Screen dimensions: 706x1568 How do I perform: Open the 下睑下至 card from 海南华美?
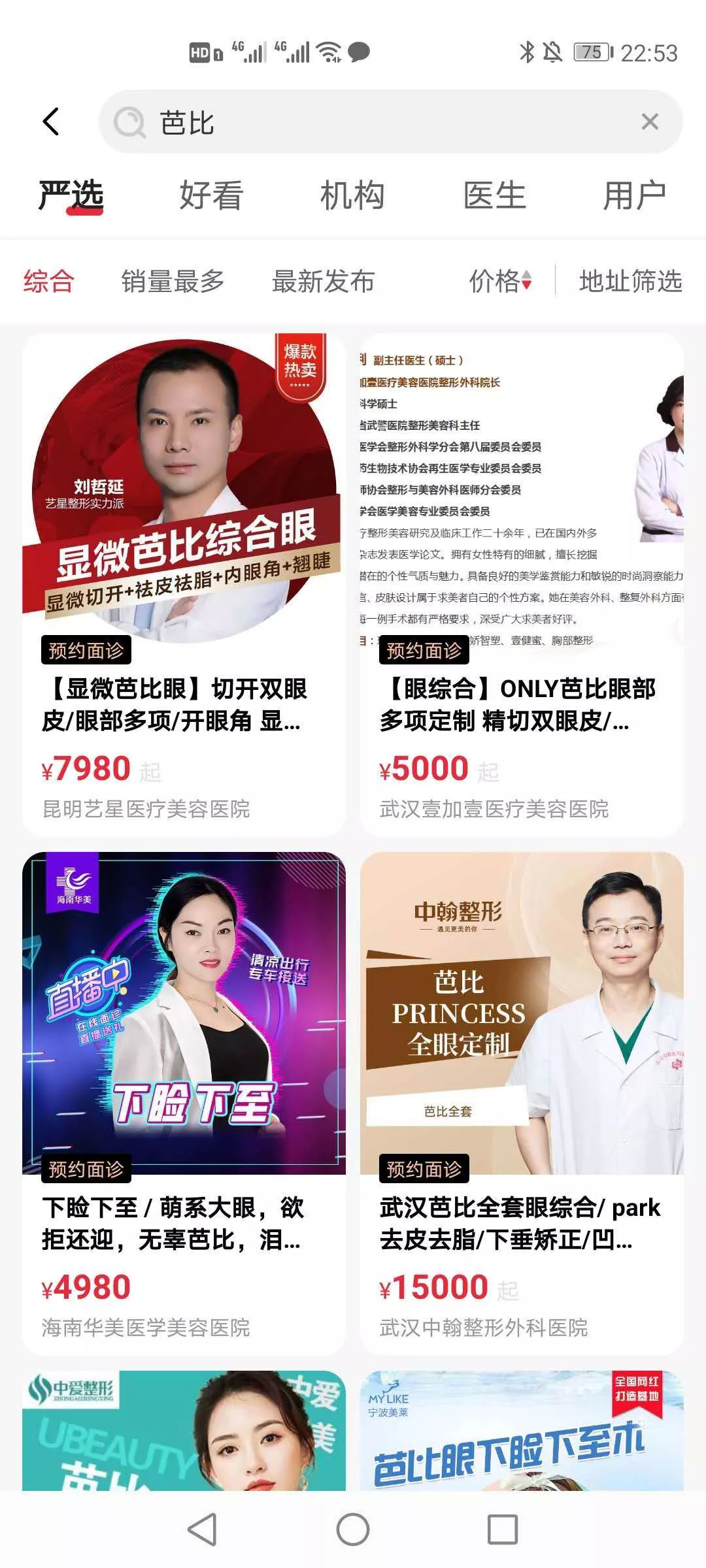point(184,1103)
